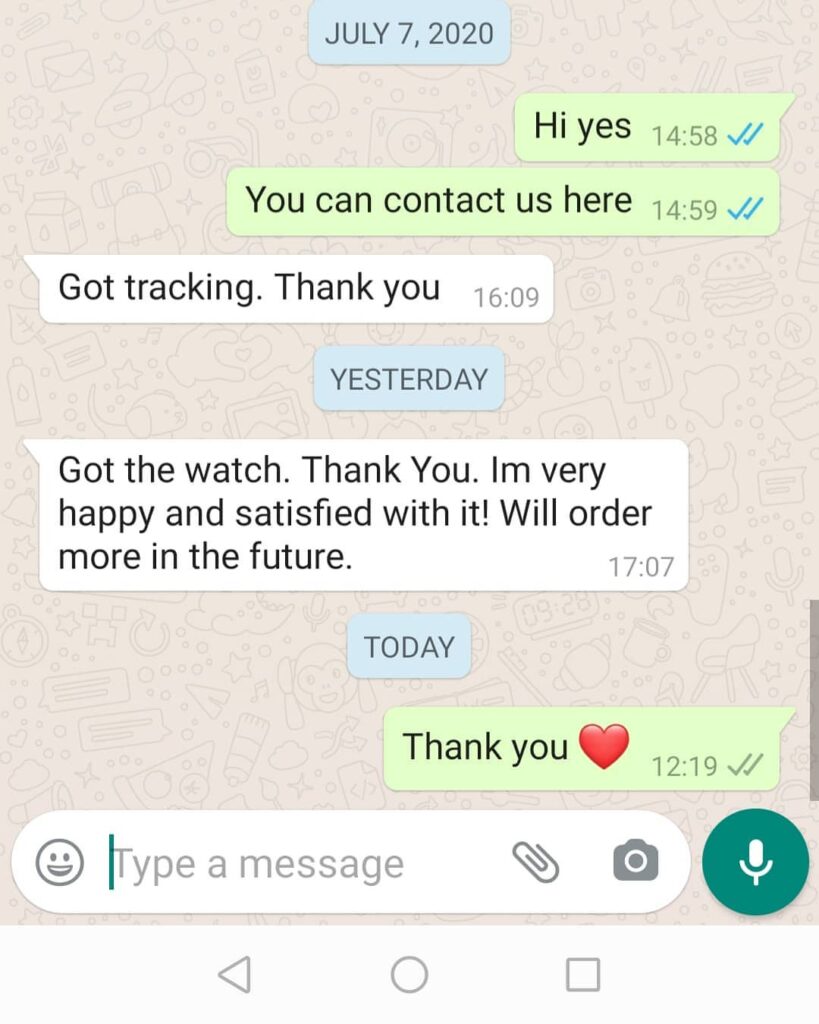This screenshot has height=1024, width=819.
Task: Tap the voice message microphone button
Action: click(x=755, y=862)
